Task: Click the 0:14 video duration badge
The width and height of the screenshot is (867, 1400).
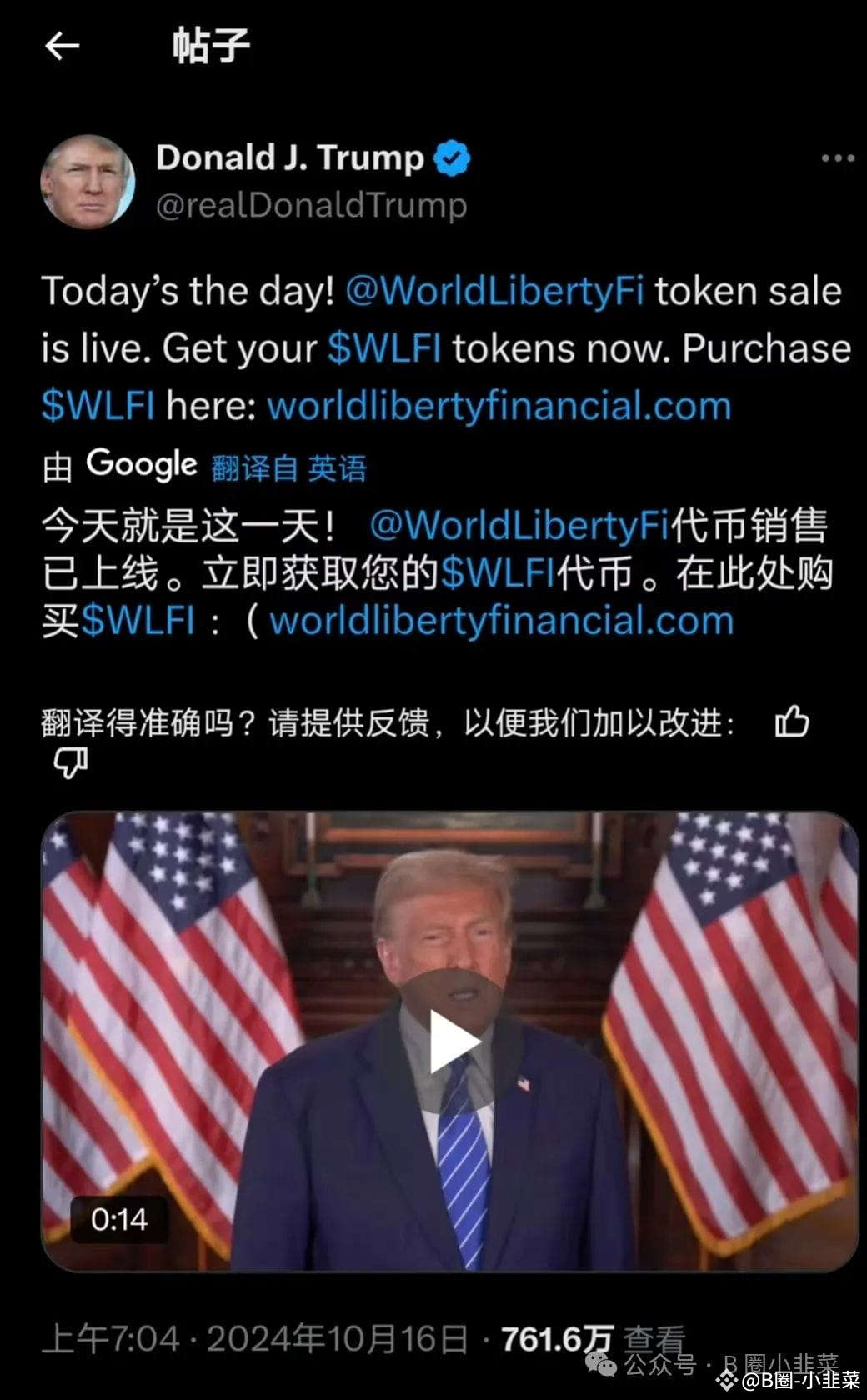Action: click(x=119, y=1220)
